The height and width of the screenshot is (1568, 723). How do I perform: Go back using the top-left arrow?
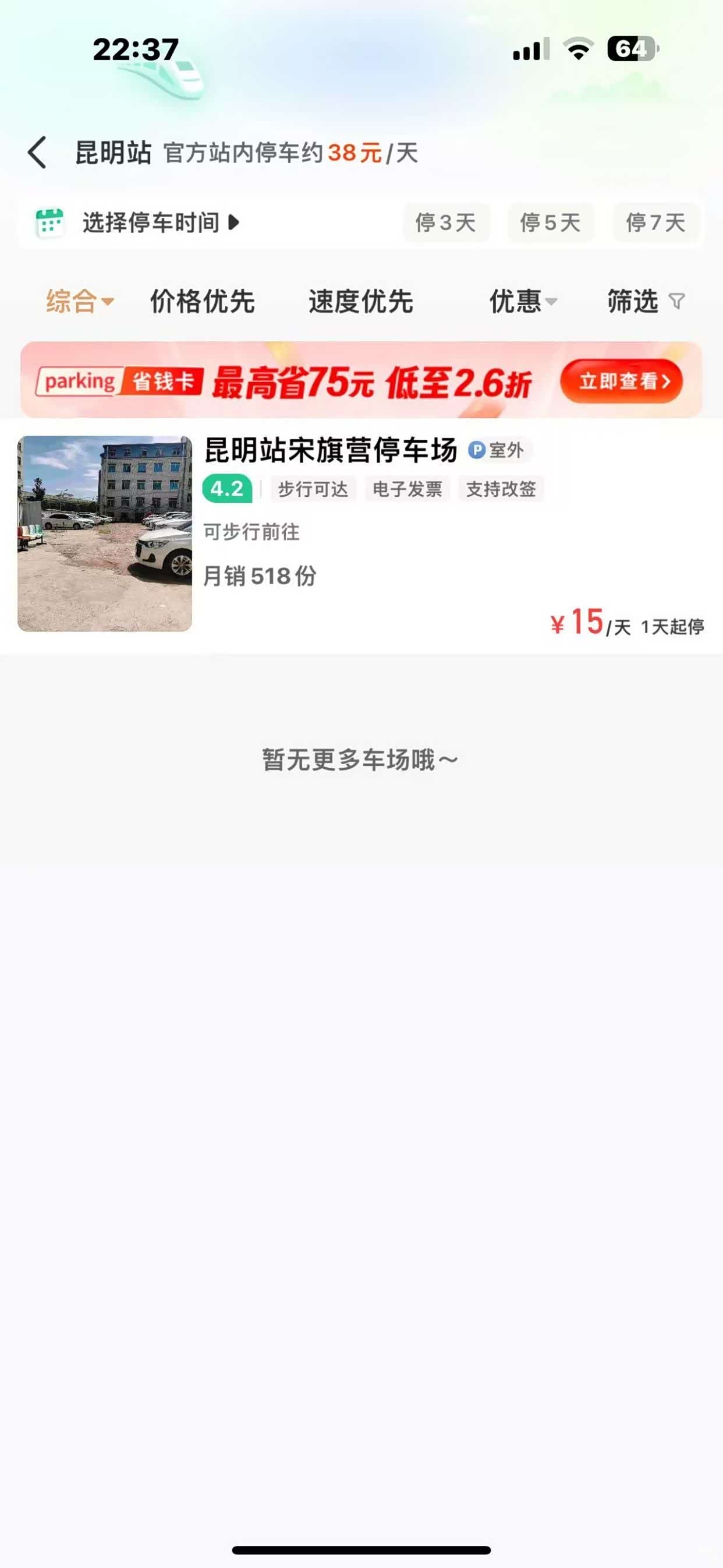[x=38, y=152]
